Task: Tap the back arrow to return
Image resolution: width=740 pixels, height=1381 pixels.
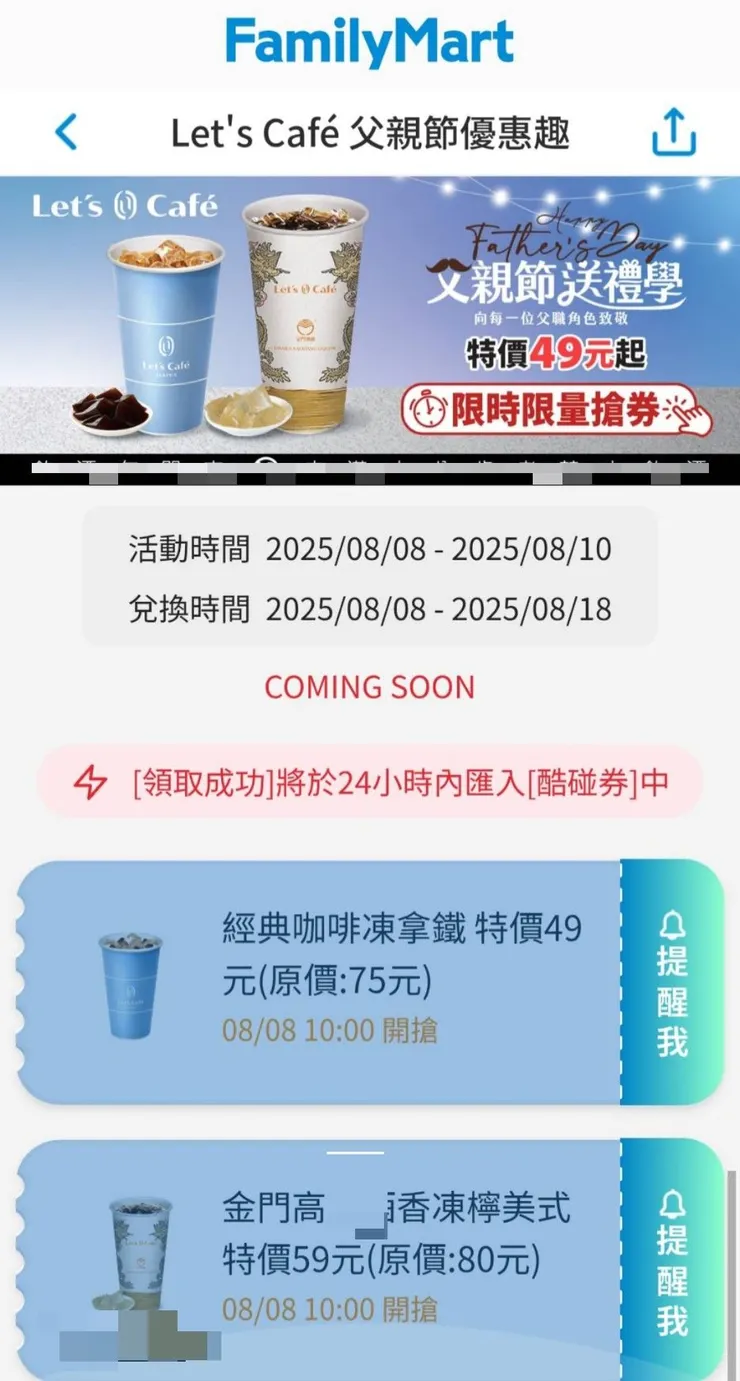Action: coord(66,133)
